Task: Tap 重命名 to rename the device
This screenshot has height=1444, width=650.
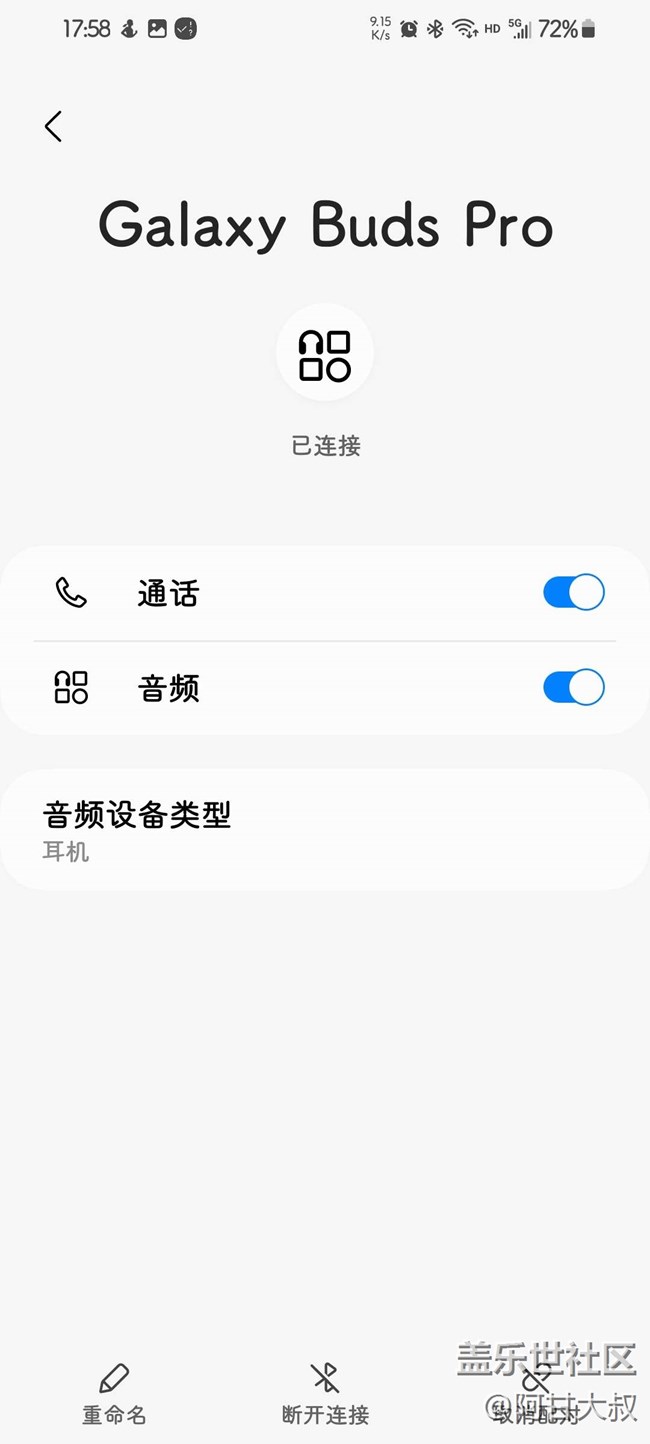Action: tap(114, 1394)
